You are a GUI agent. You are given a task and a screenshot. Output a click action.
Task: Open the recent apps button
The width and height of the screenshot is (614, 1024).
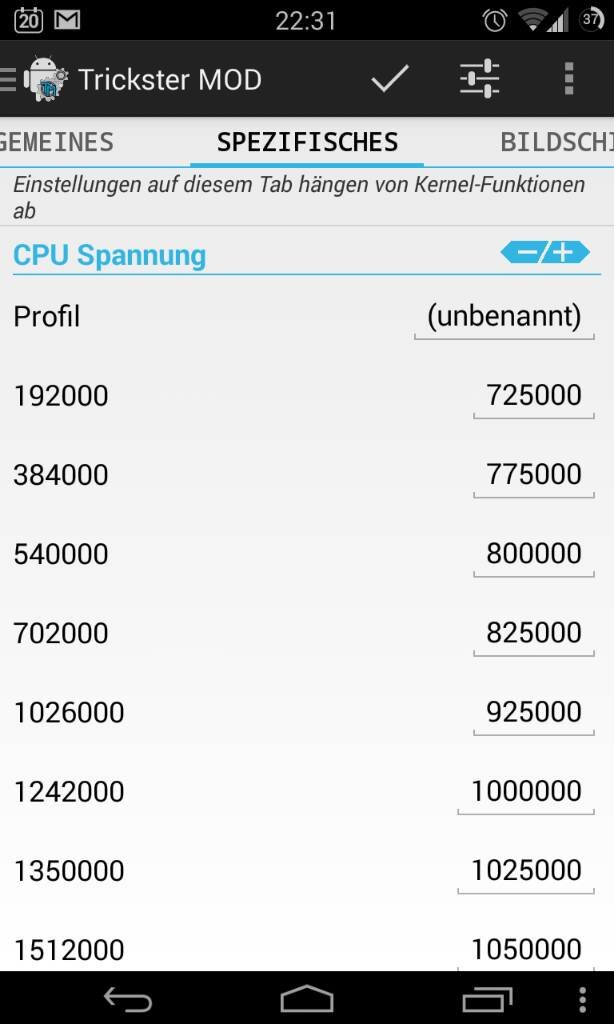coord(487,999)
